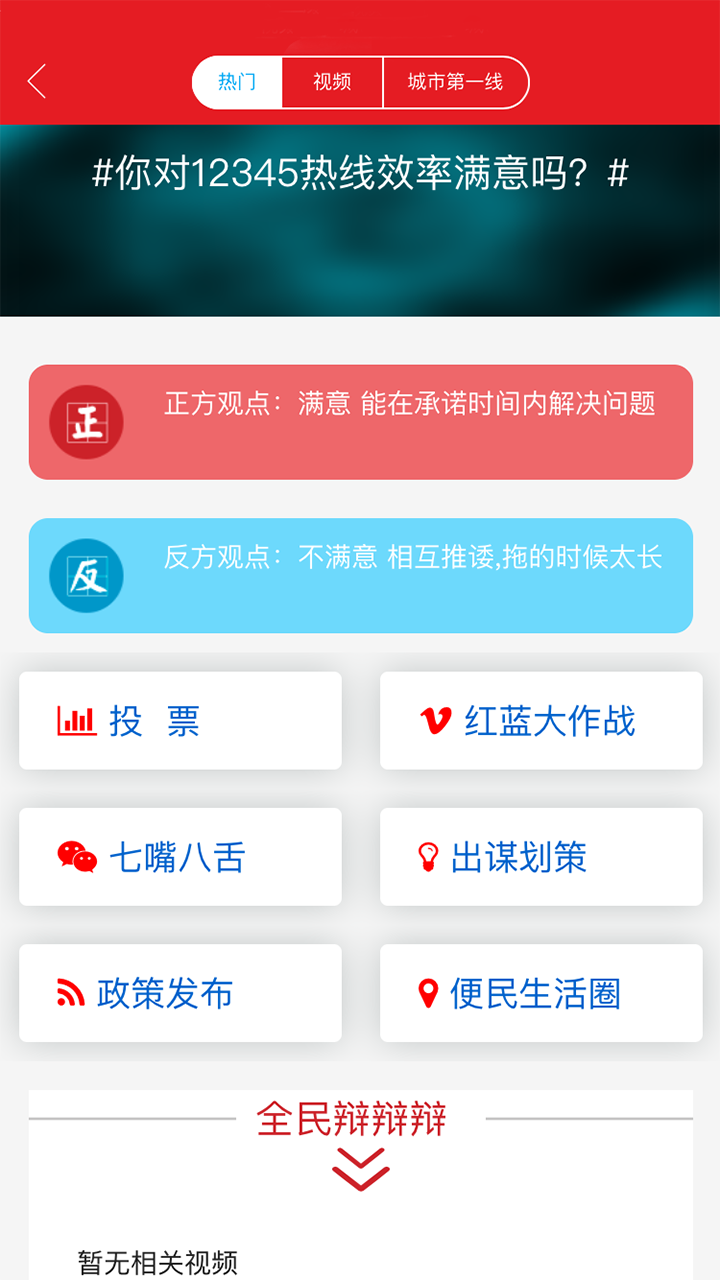Open 出谋划策 suggestions
The image size is (720, 1280).
point(541,857)
